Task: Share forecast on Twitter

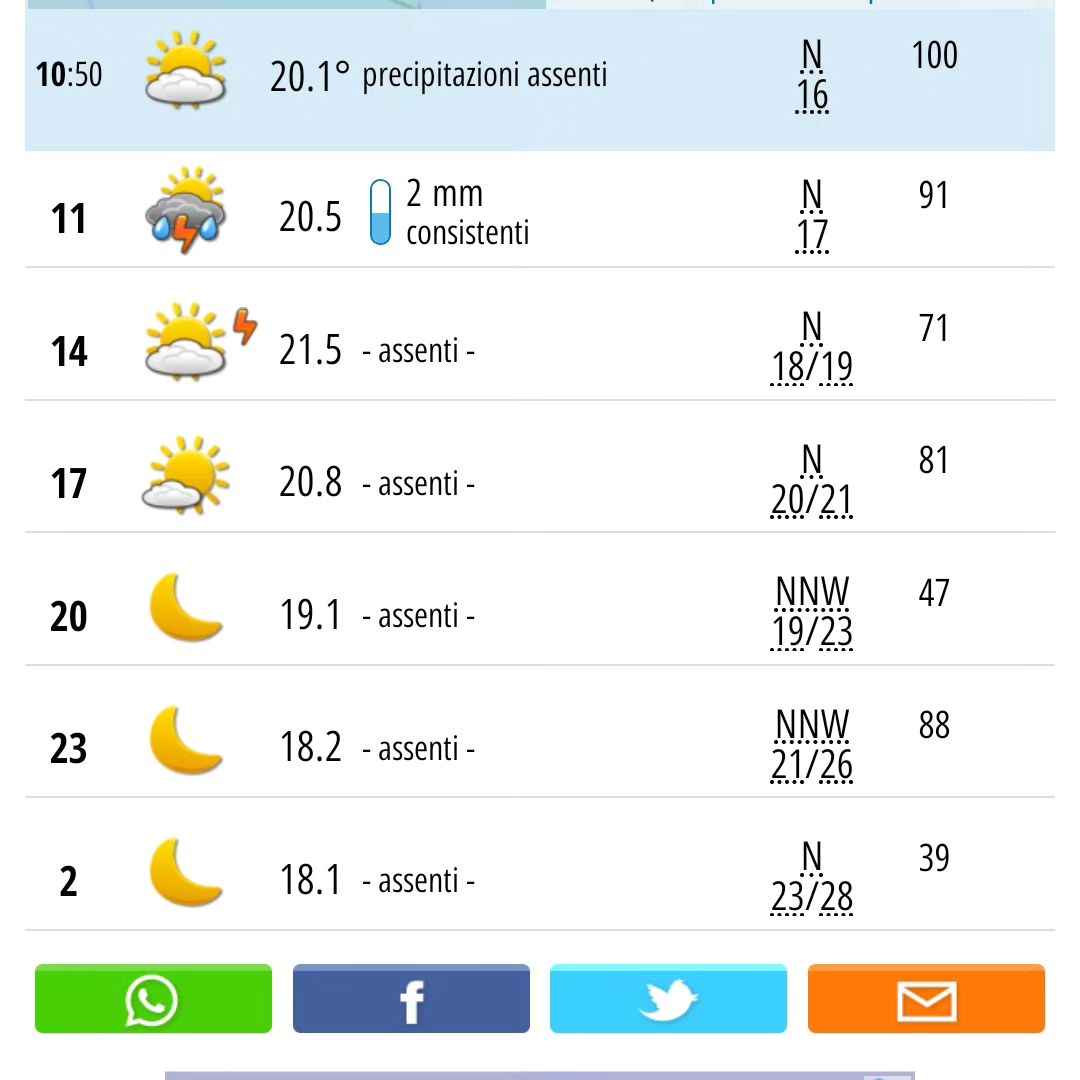Action: [668, 999]
